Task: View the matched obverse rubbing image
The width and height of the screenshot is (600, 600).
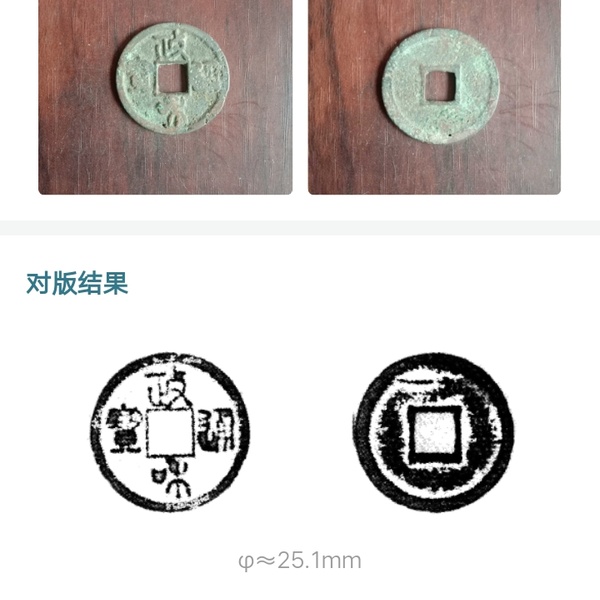Action: [169, 434]
